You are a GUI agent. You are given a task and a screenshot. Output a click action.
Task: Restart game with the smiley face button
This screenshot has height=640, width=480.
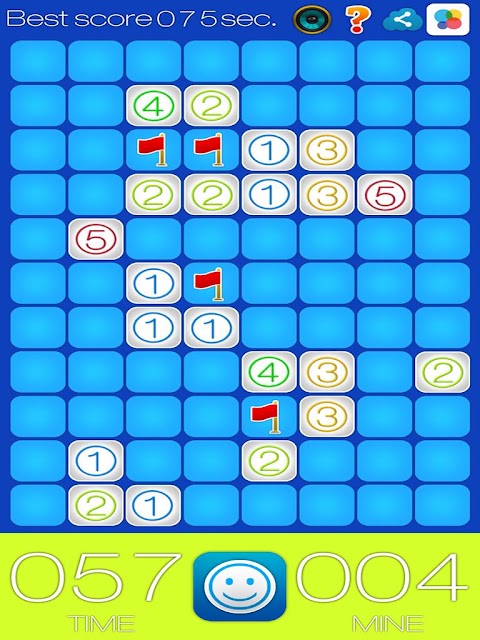click(240, 586)
